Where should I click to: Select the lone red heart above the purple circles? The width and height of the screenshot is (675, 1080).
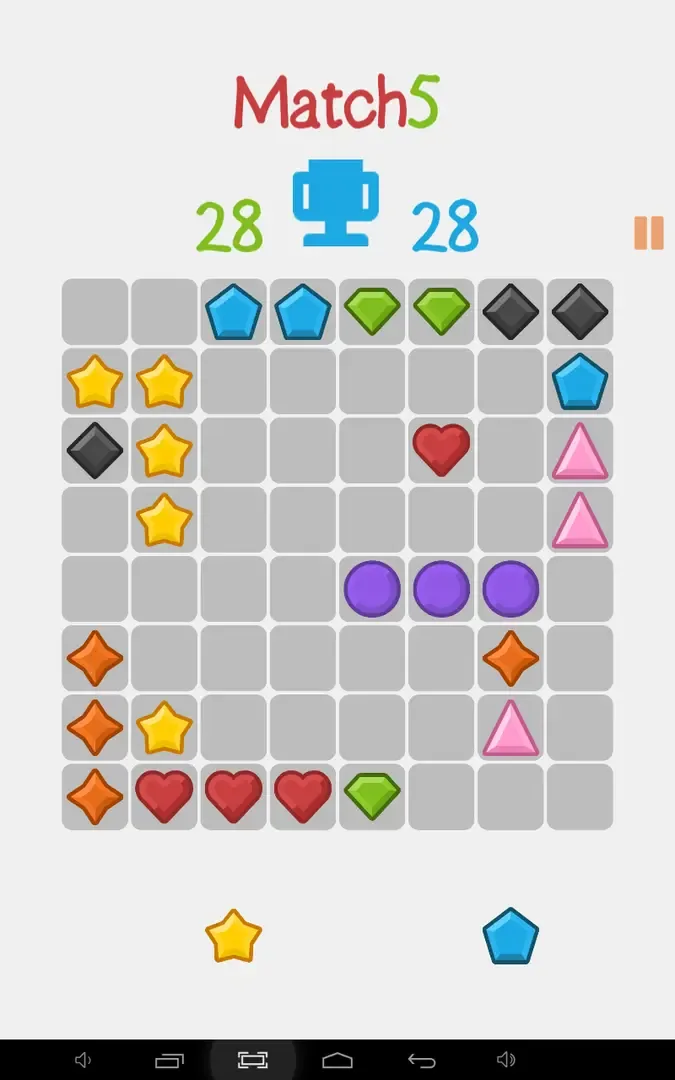(441, 450)
